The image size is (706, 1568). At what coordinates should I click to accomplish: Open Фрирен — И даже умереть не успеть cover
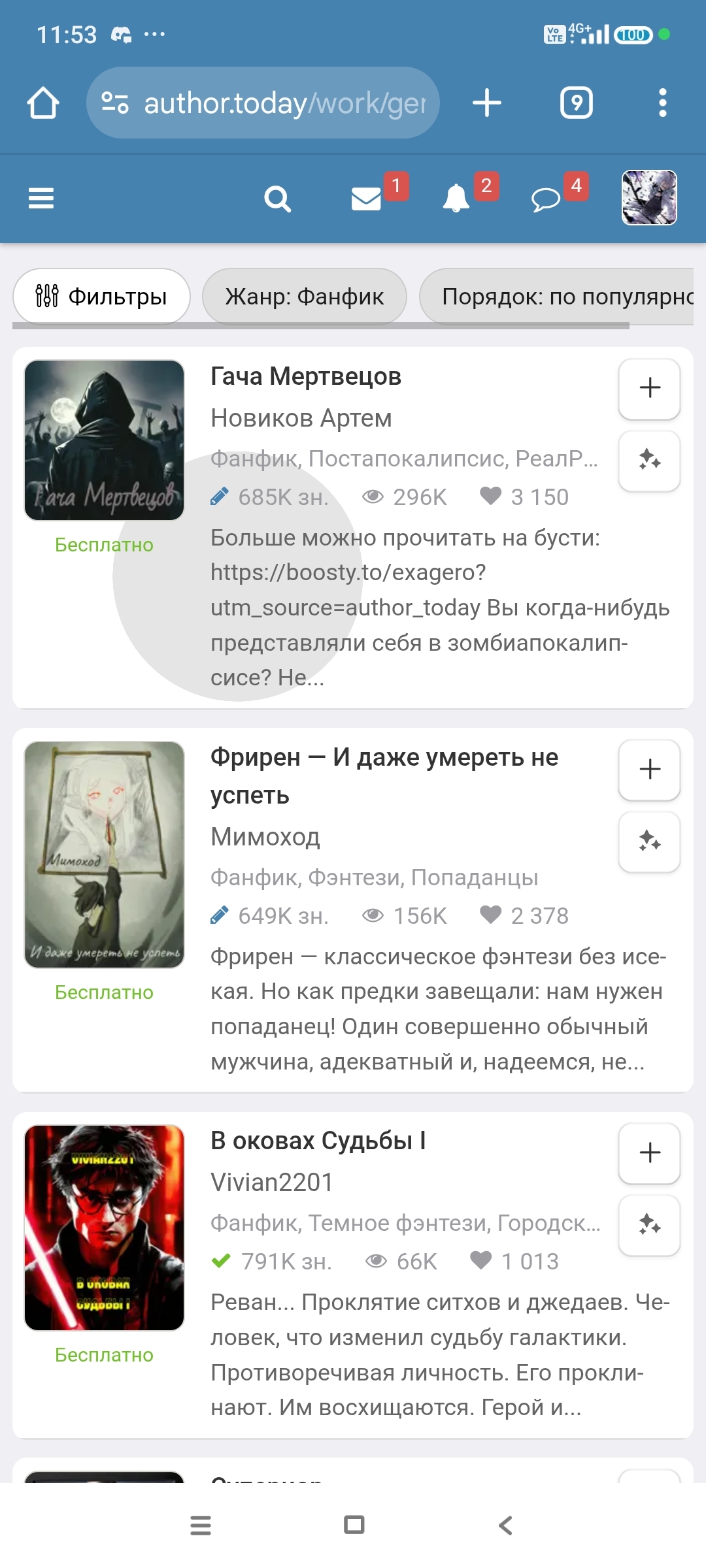[x=105, y=854]
